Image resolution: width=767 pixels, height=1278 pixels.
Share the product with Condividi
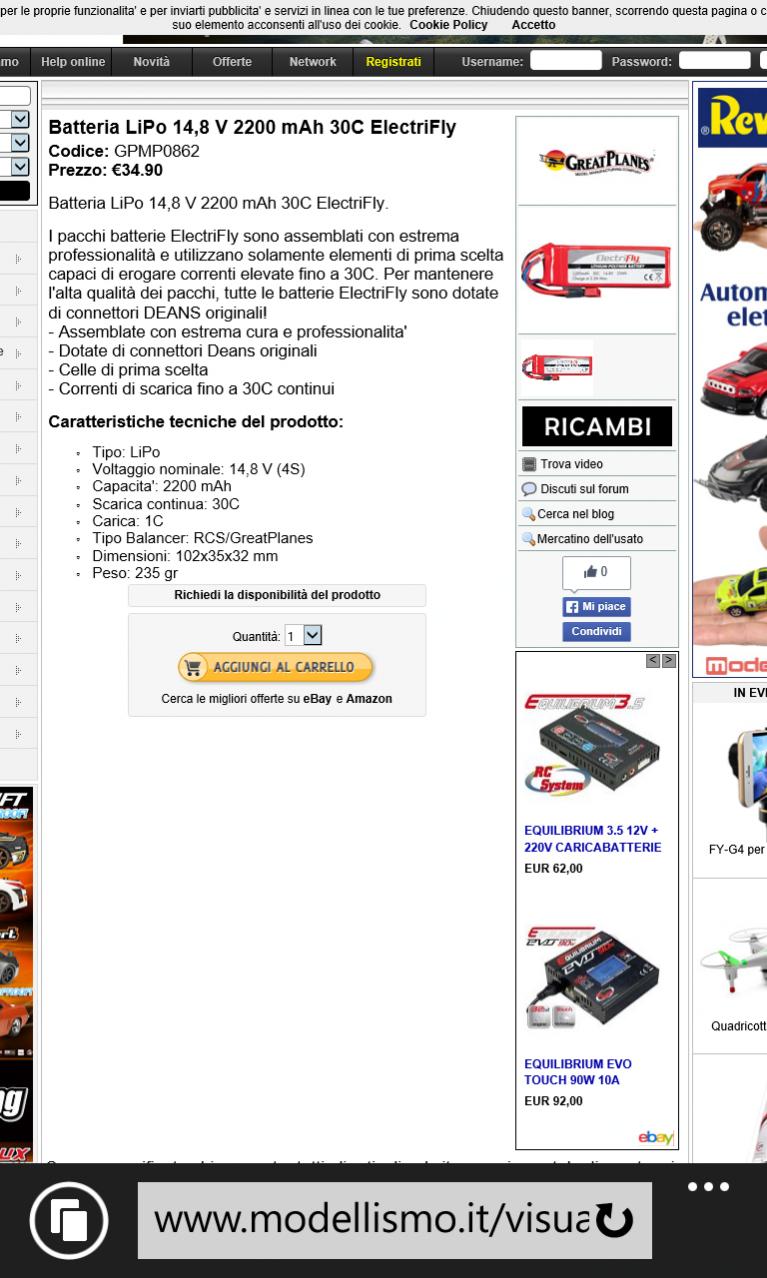point(596,632)
